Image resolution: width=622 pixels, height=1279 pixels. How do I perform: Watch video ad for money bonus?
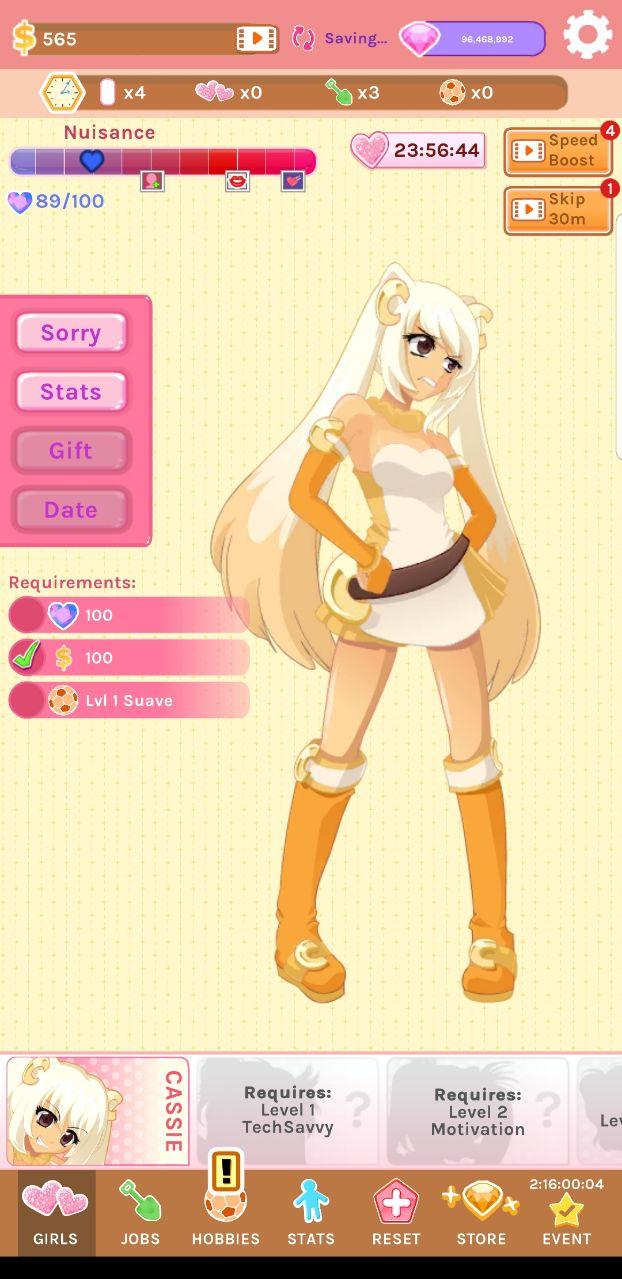tap(256, 39)
